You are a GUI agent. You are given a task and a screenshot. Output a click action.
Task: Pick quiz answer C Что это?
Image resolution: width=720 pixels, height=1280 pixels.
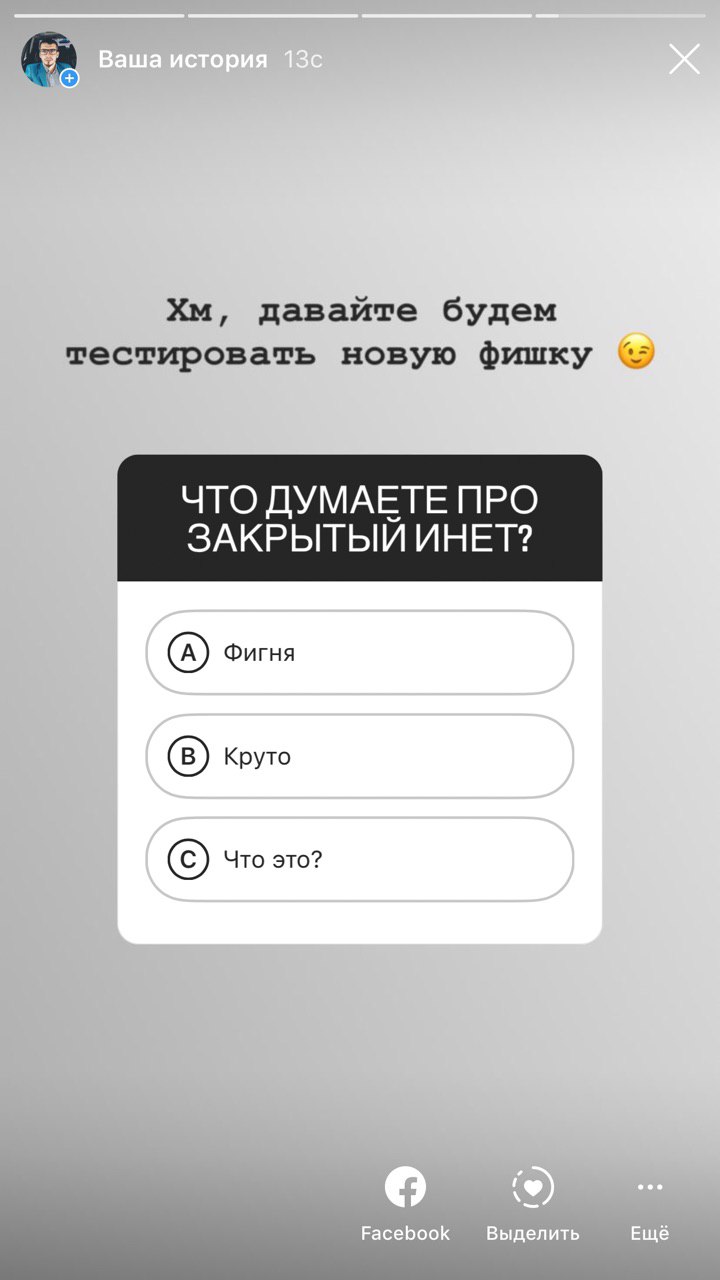pyautogui.click(x=360, y=859)
